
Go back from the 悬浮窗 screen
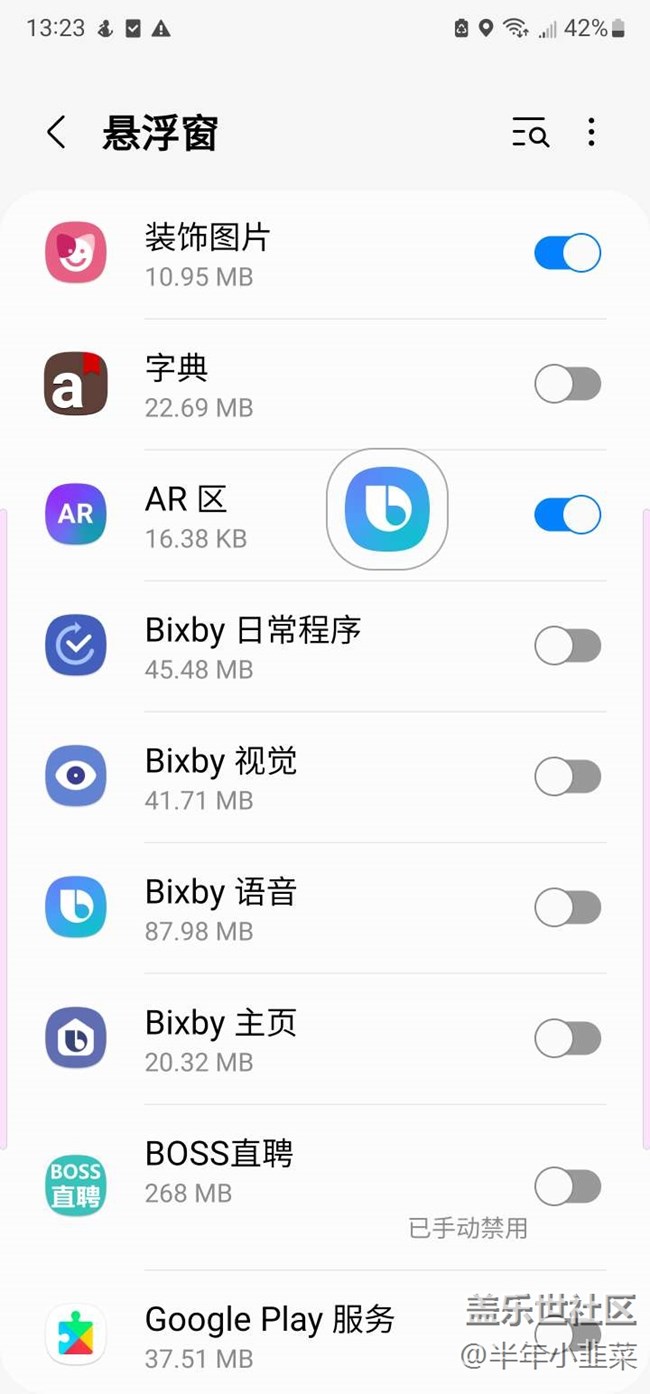click(57, 133)
